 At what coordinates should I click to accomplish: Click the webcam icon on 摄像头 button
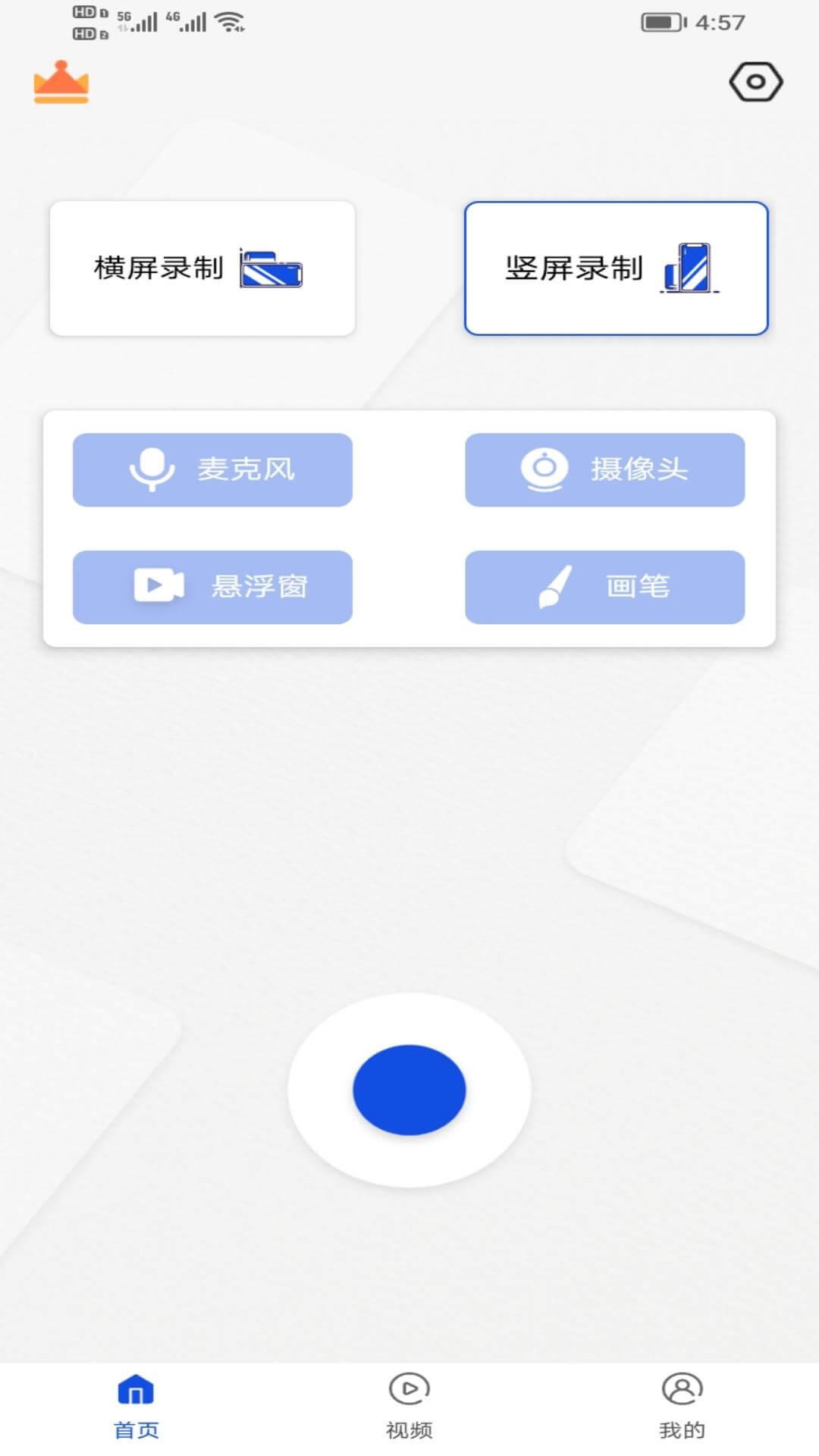point(544,469)
